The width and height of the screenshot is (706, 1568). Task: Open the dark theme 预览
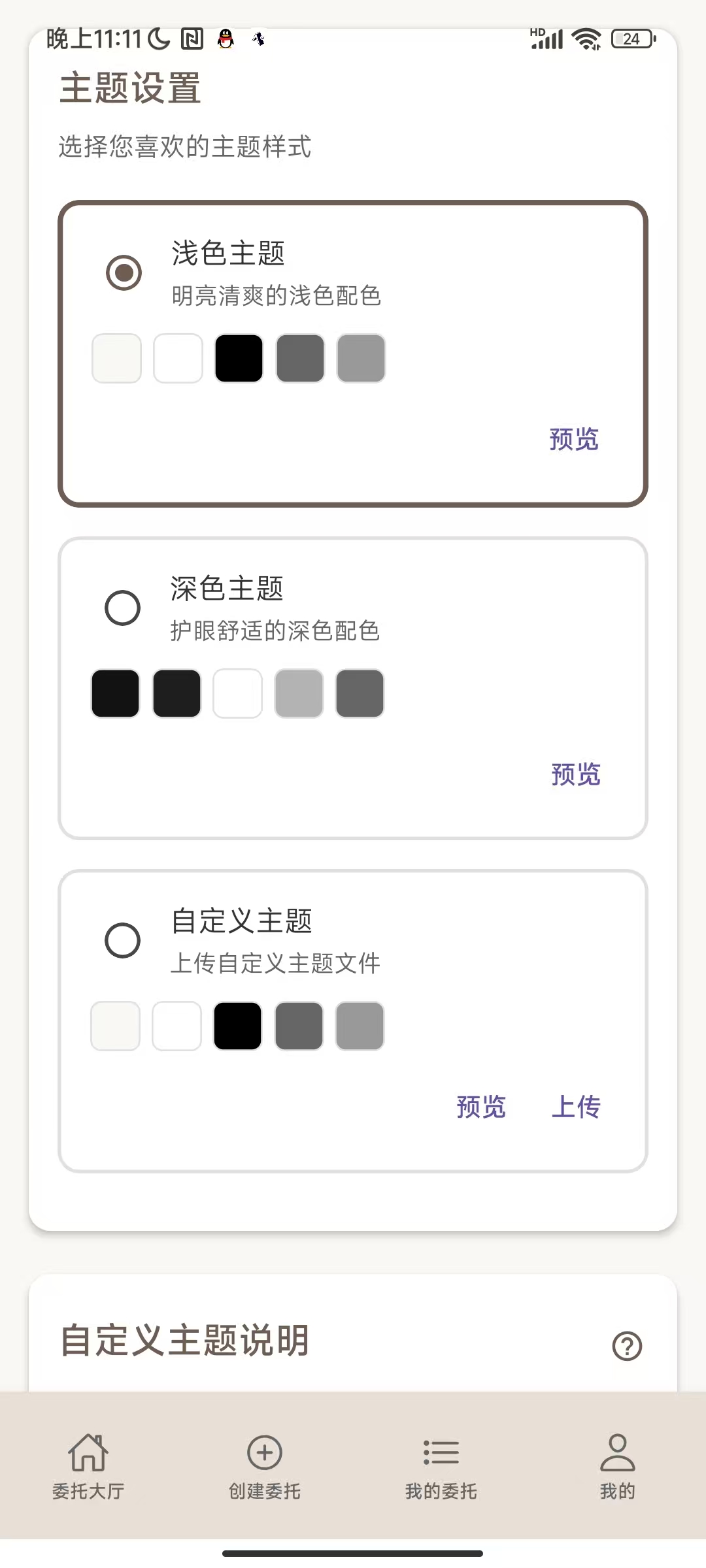(575, 774)
